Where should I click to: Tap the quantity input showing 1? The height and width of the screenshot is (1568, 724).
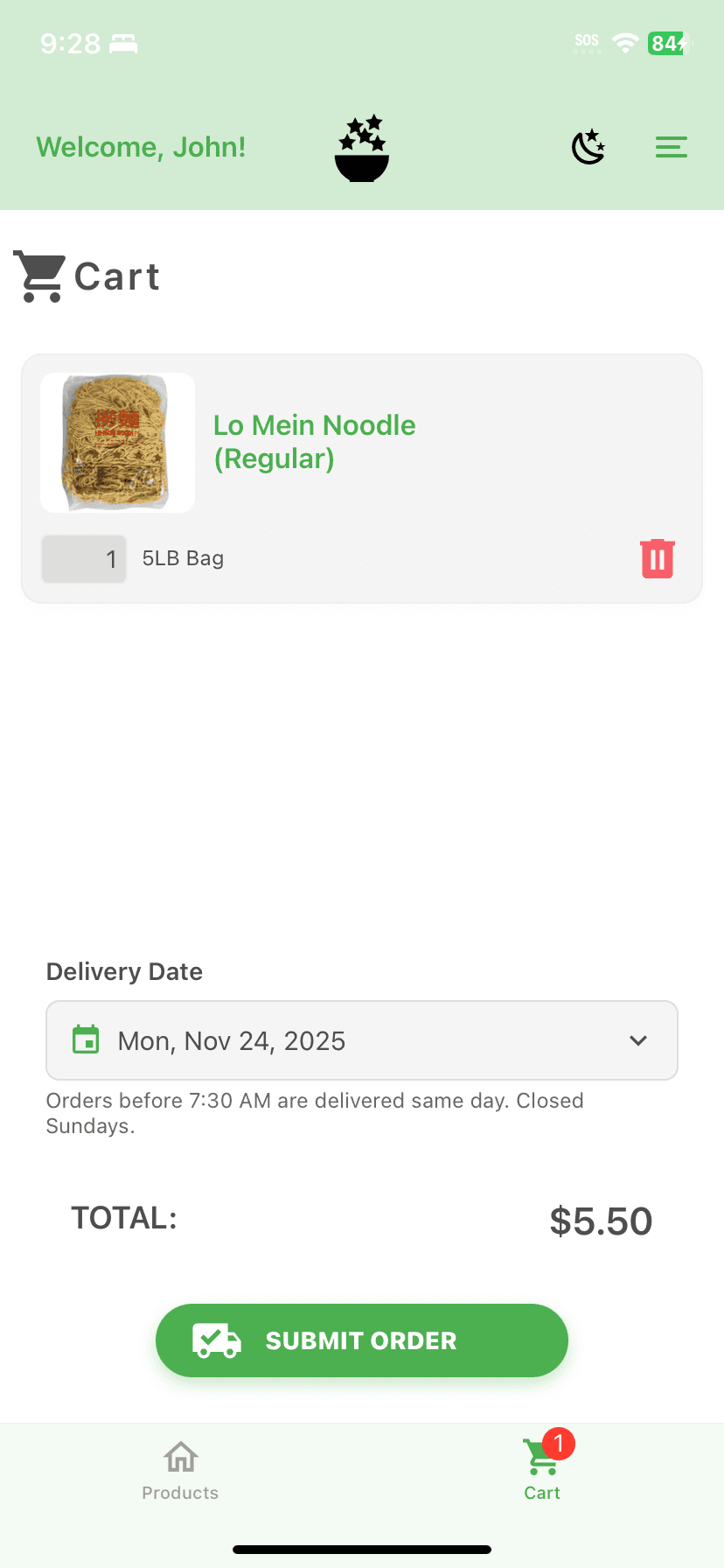(x=83, y=558)
